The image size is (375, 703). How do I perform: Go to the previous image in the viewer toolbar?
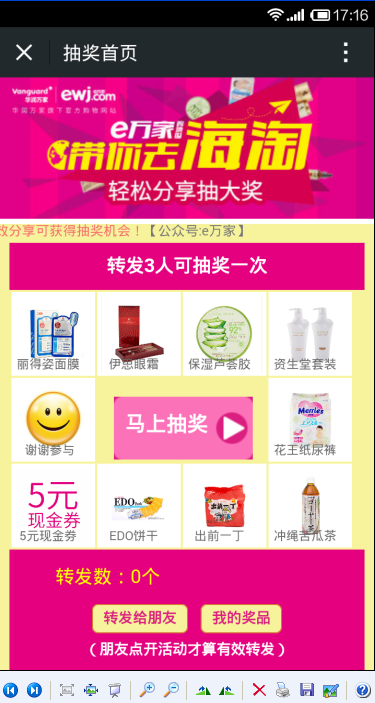(x=10, y=690)
